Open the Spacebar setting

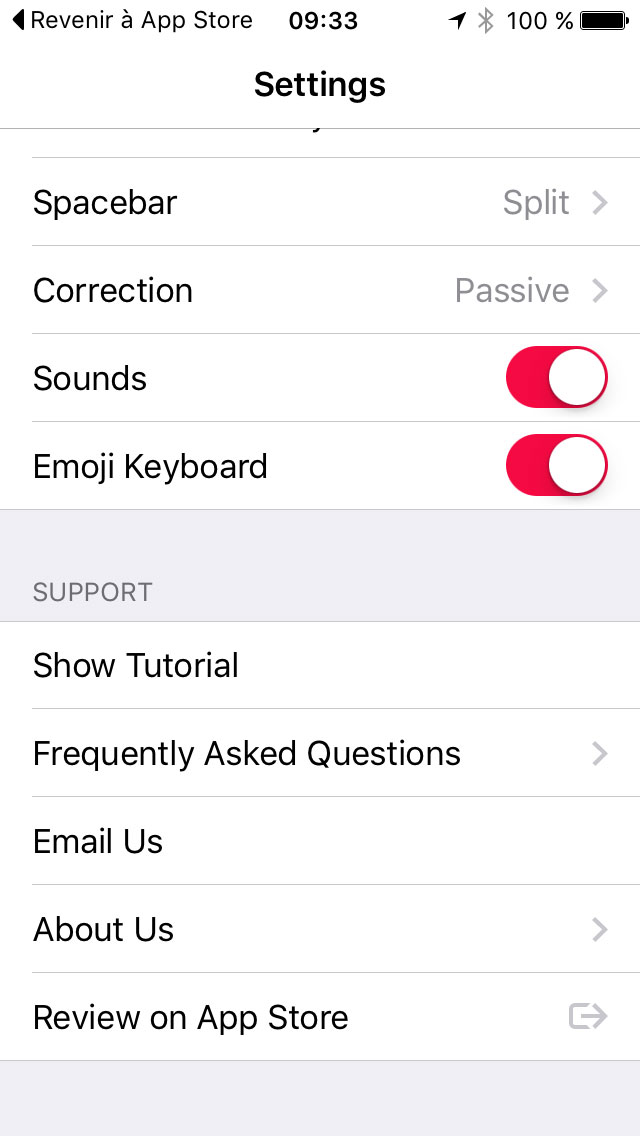point(320,202)
